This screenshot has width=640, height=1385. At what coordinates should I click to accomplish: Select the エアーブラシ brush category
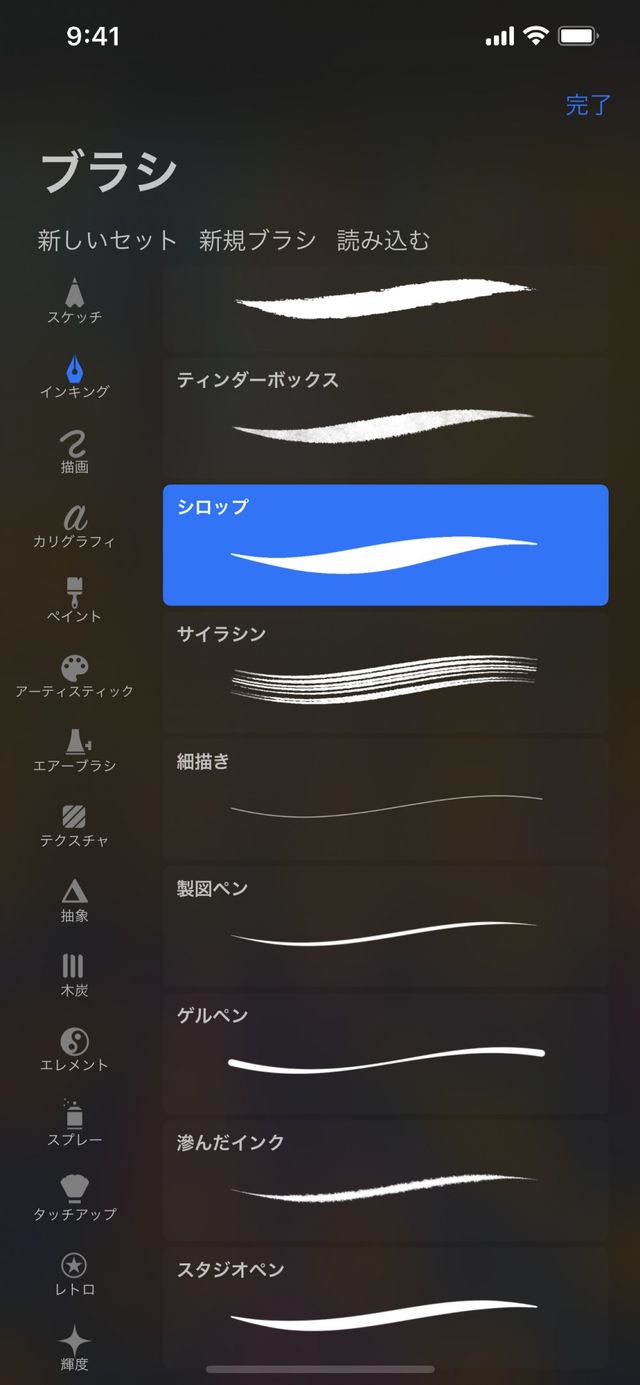(x=74, y=750)
